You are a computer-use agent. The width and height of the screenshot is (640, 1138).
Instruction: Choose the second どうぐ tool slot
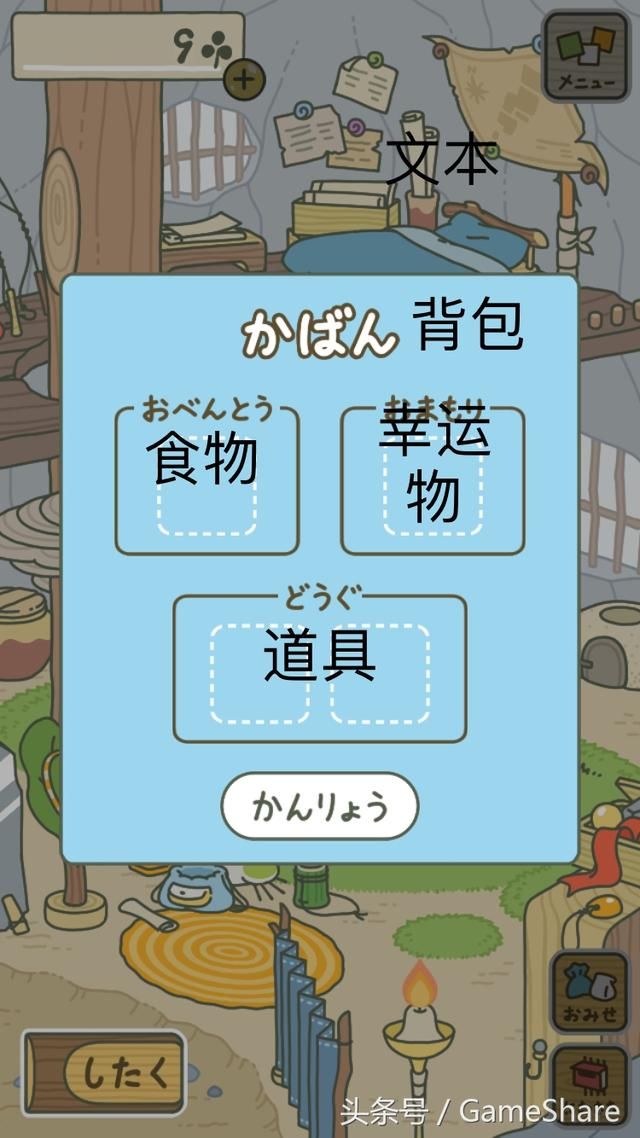coord(381,674)
